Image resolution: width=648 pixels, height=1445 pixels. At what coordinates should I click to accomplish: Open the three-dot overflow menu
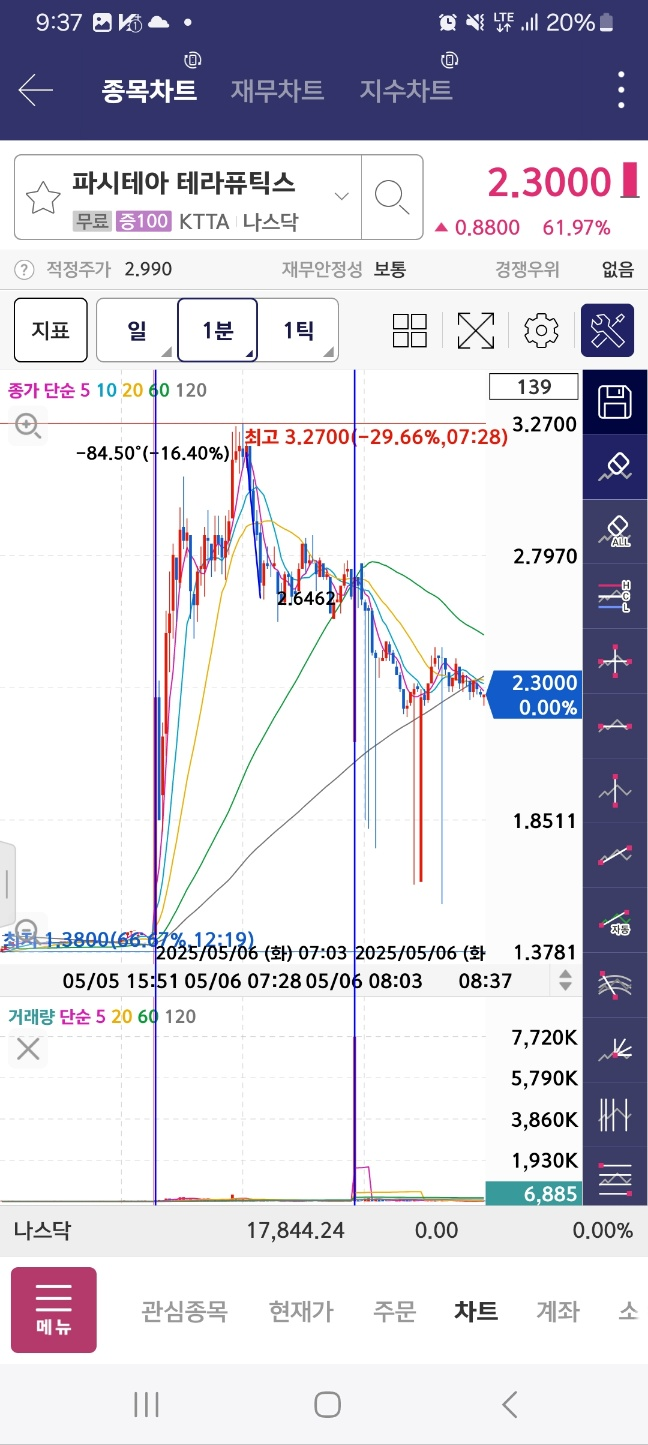pos(621,90)
